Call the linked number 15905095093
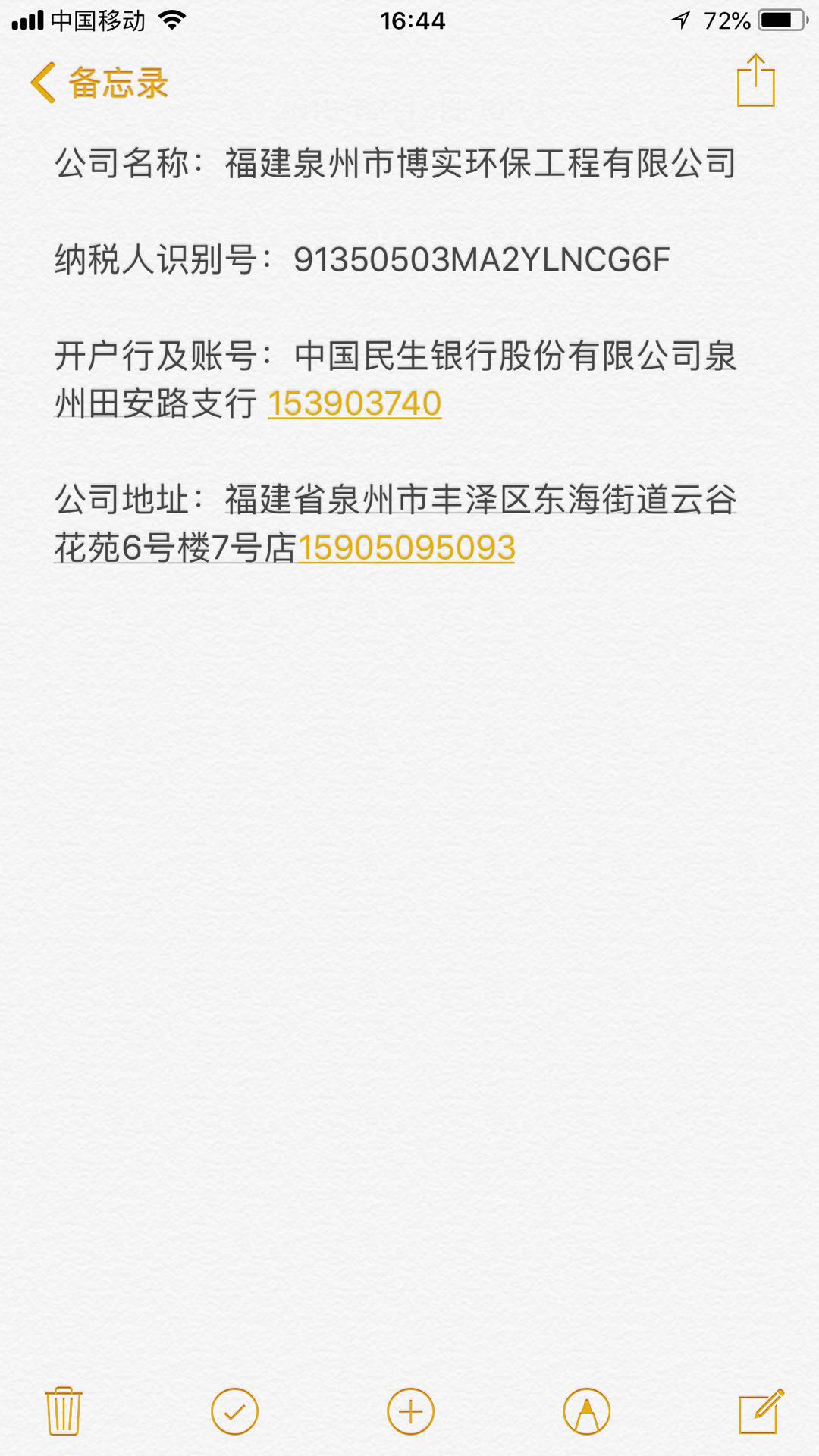Image resolution: width=819 pixels, height=1456 pixels. click(x=406, y=548)
